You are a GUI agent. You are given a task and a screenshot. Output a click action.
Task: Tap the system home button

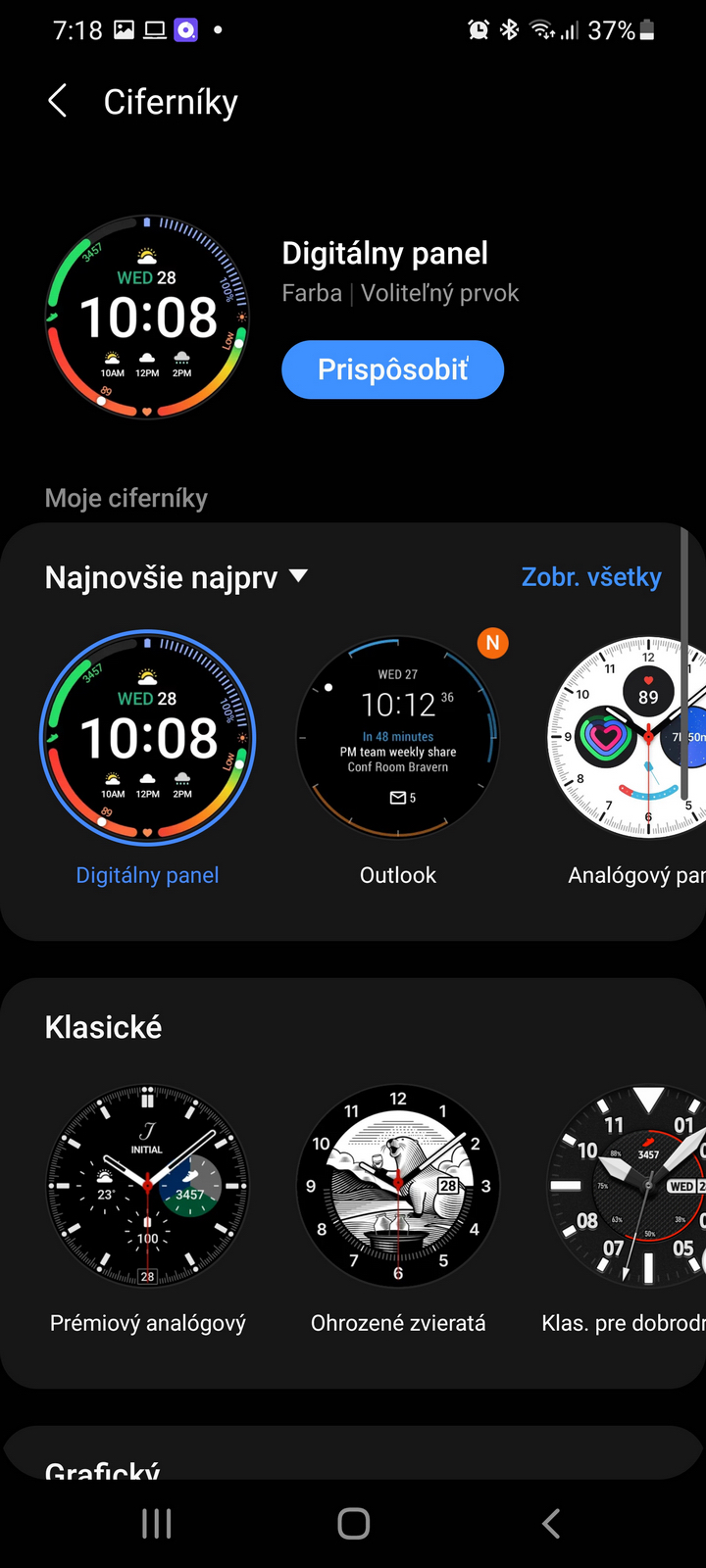pyautogui.click(x=353, y=1523)
